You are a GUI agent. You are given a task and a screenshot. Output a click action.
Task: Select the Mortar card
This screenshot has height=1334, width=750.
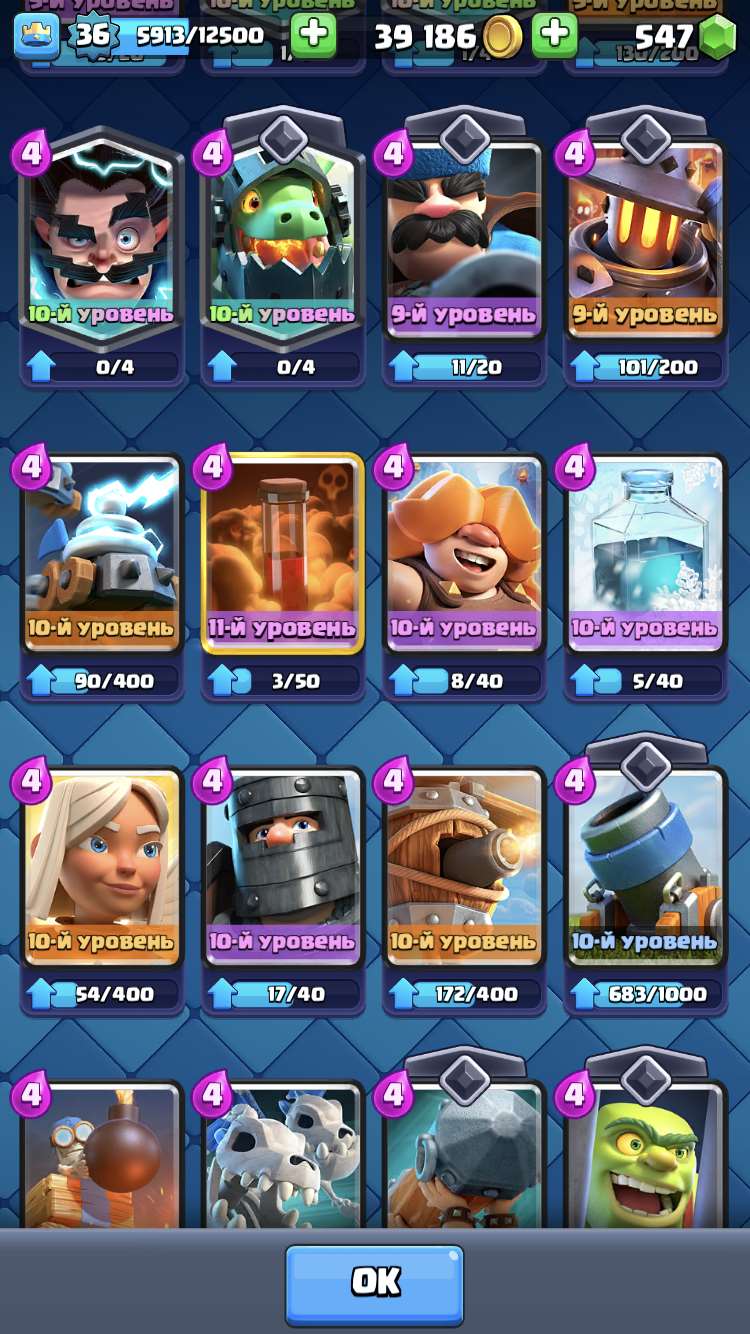[644, 868]
